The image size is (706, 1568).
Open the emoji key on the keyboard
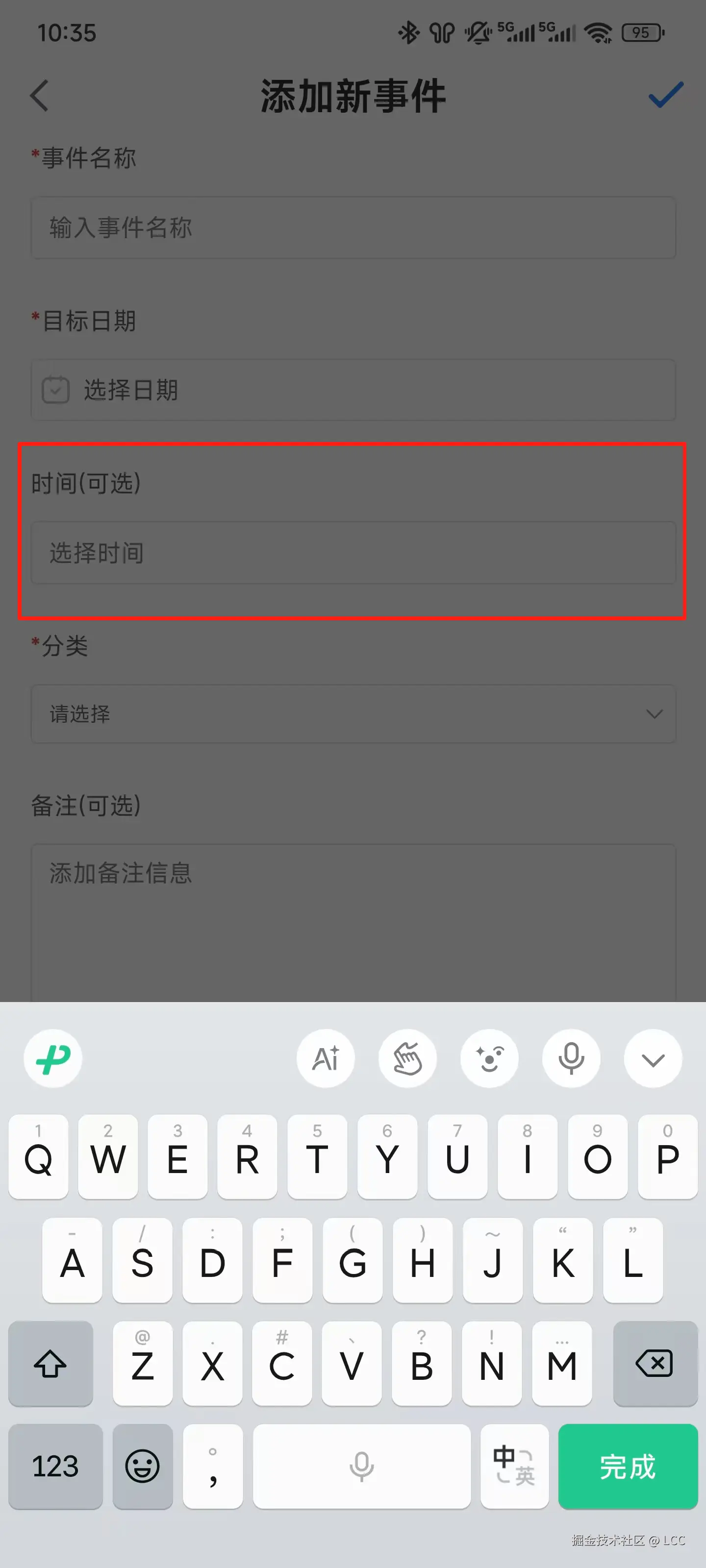[143, 1467]
